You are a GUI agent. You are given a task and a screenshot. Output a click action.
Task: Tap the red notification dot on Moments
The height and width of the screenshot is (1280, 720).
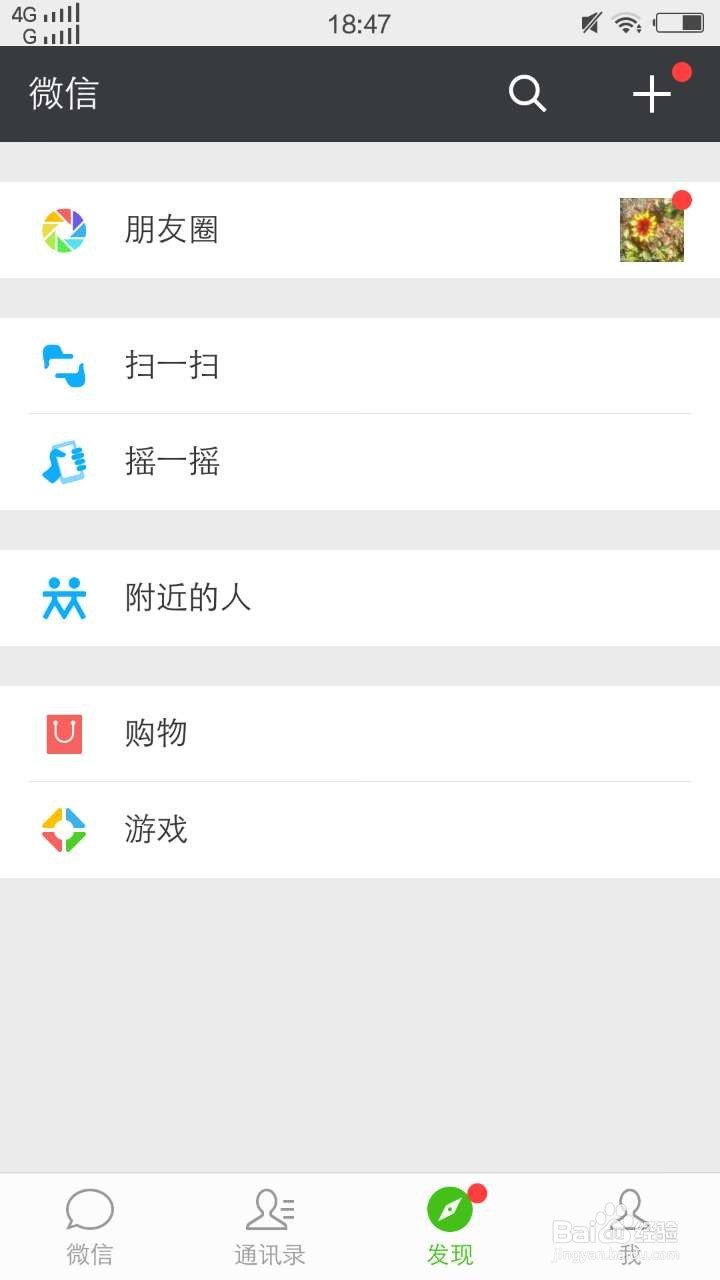coord(681,200)
